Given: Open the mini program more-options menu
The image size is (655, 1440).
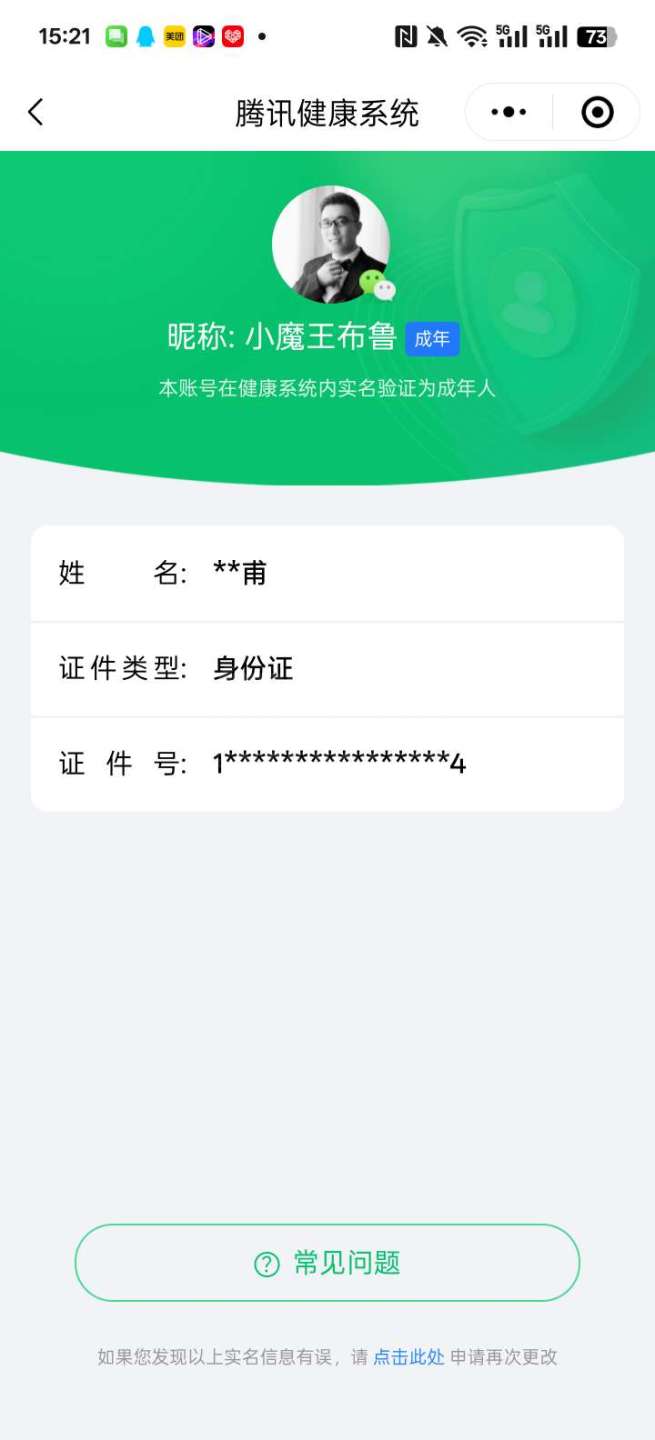Looking at the screenshot, I should (508, 112).
